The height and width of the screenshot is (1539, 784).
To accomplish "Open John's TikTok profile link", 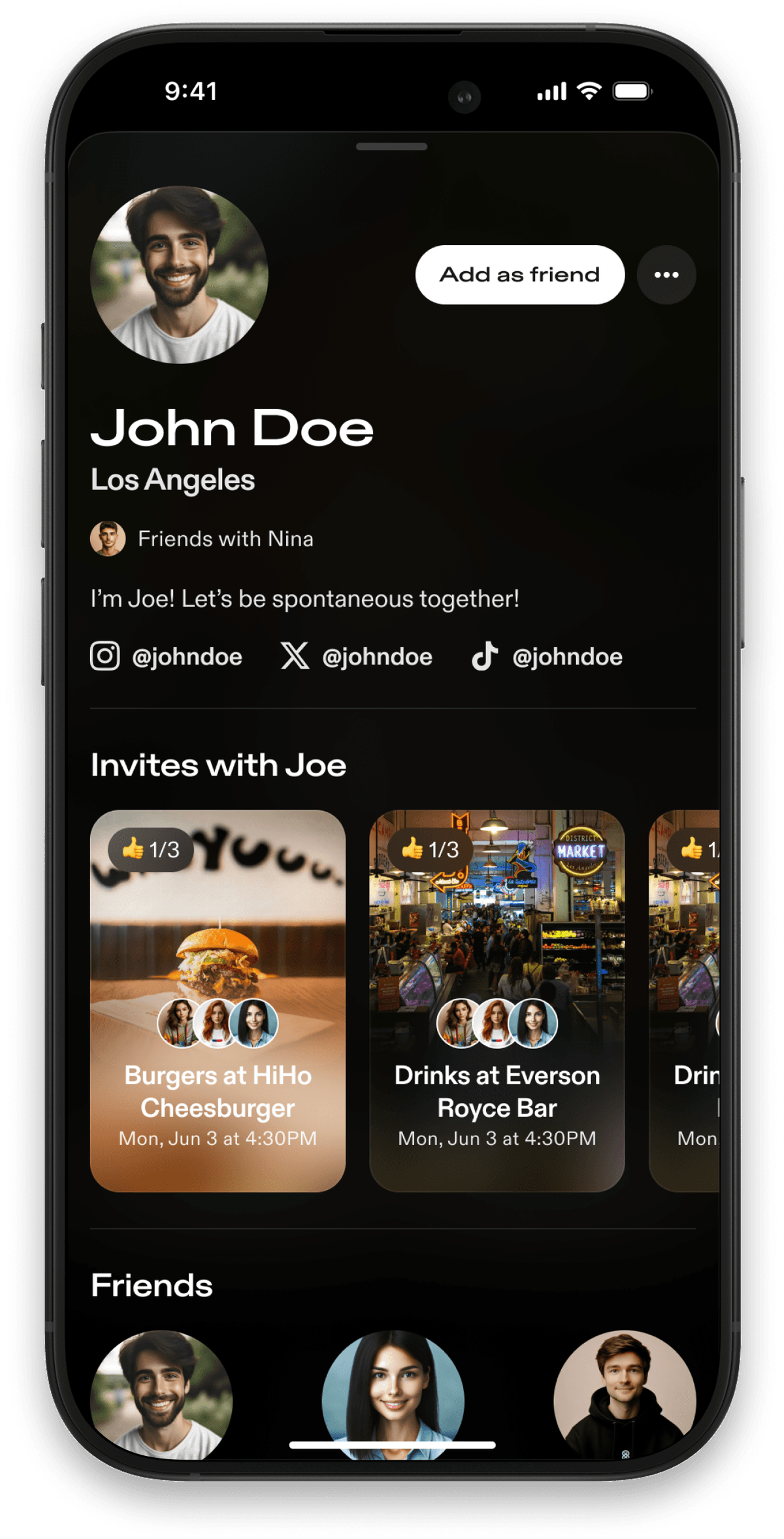I will [547, 656].
